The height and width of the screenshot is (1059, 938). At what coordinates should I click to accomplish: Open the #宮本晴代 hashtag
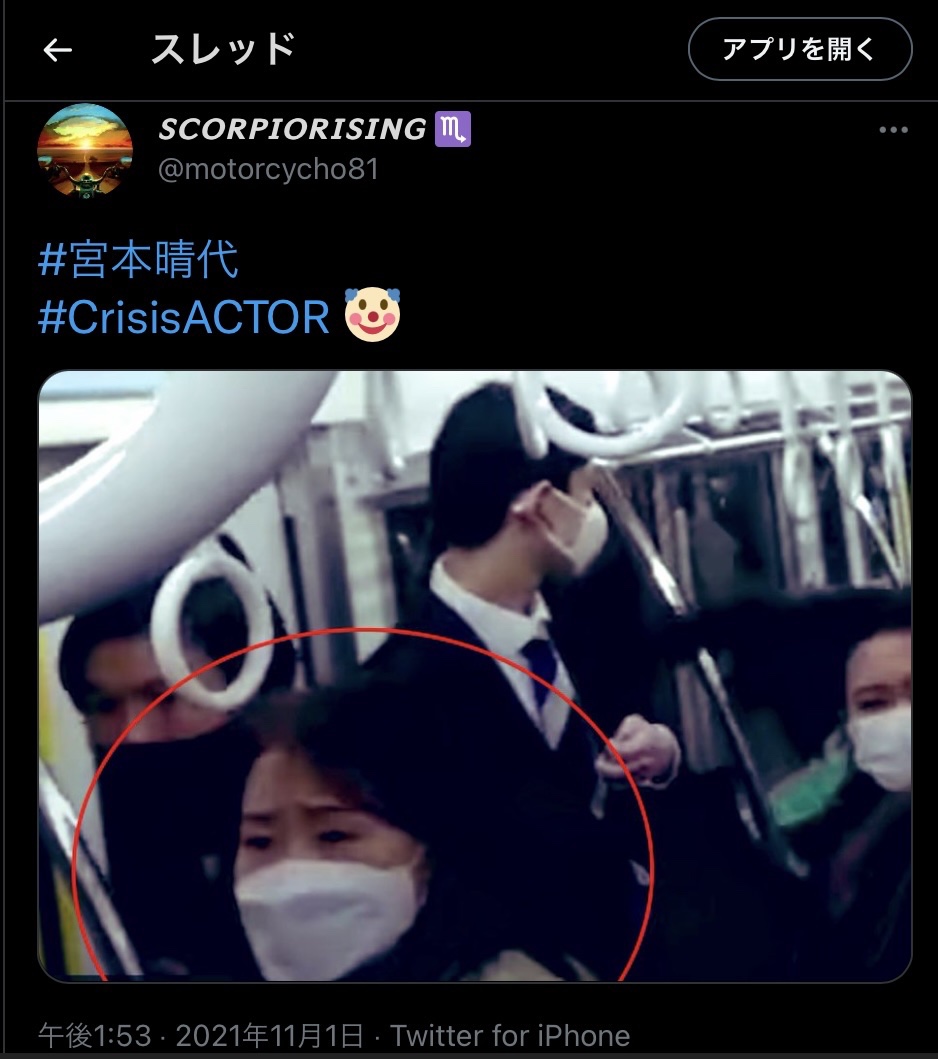pyautogui.click(x=138, y=260)
